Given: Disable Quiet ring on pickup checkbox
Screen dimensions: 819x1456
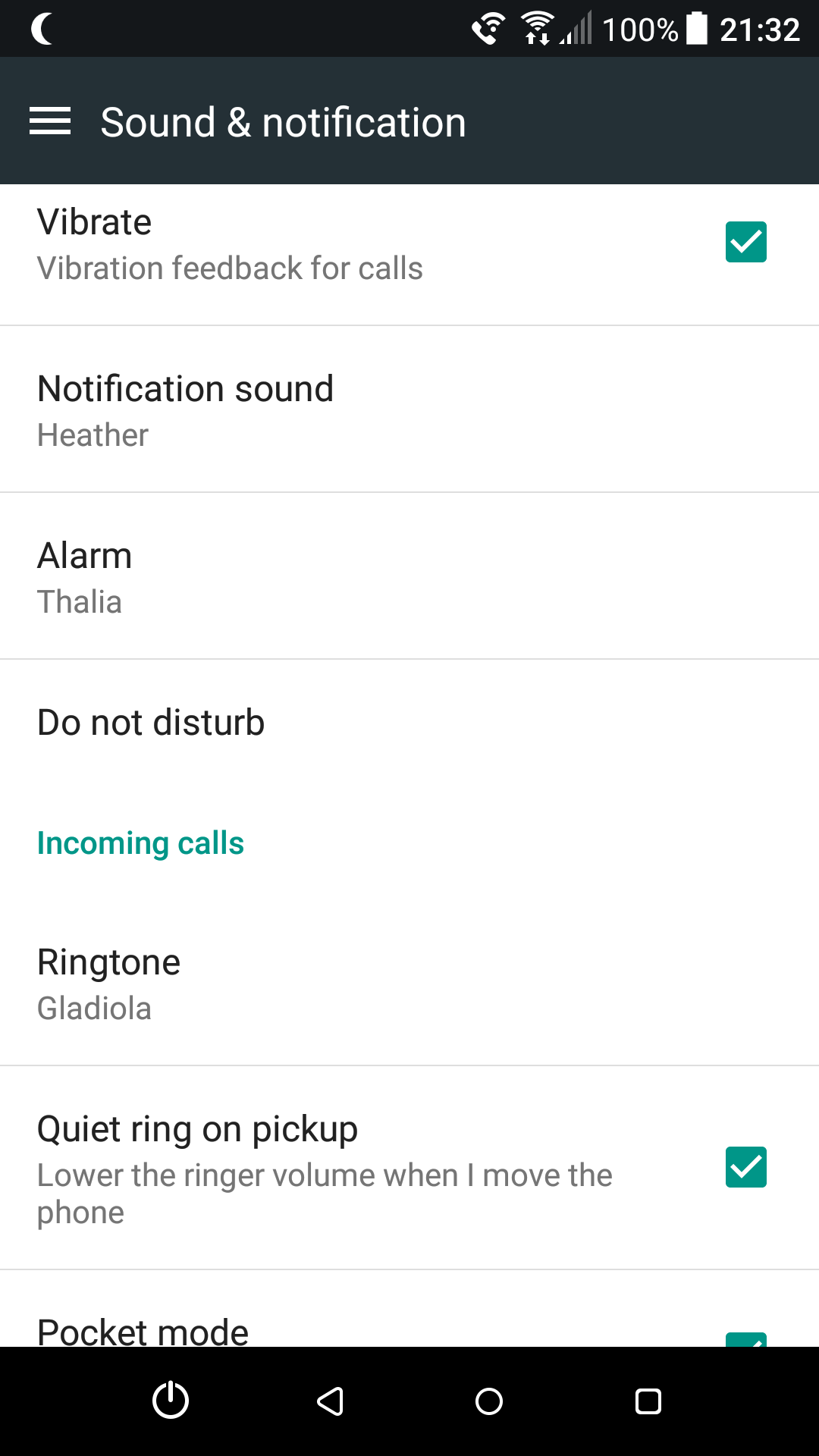Looking at the screenshot, I should [745, 1167].
